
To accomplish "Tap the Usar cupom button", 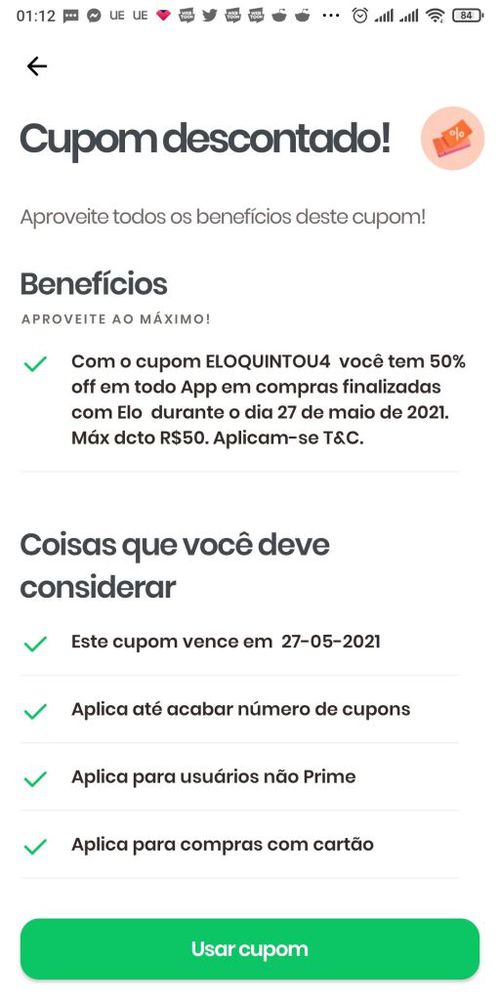I will pos(249,949).
